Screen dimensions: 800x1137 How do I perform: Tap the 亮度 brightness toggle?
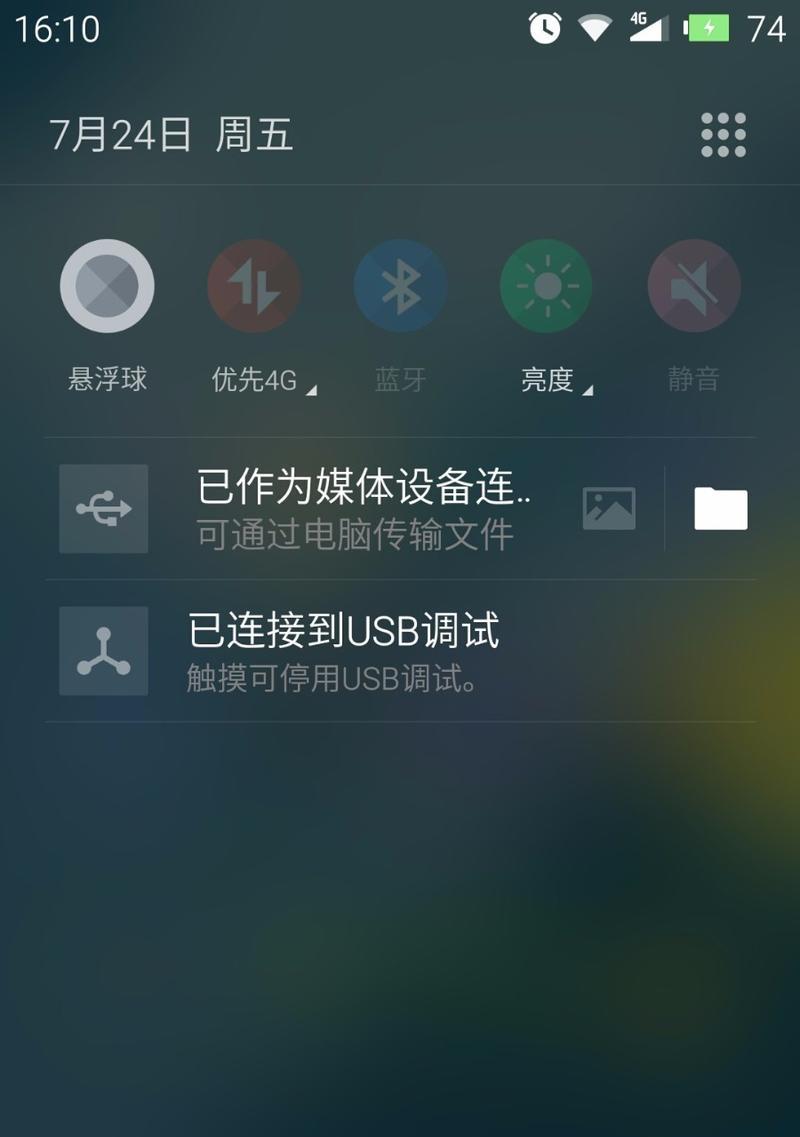pos(547,286)
